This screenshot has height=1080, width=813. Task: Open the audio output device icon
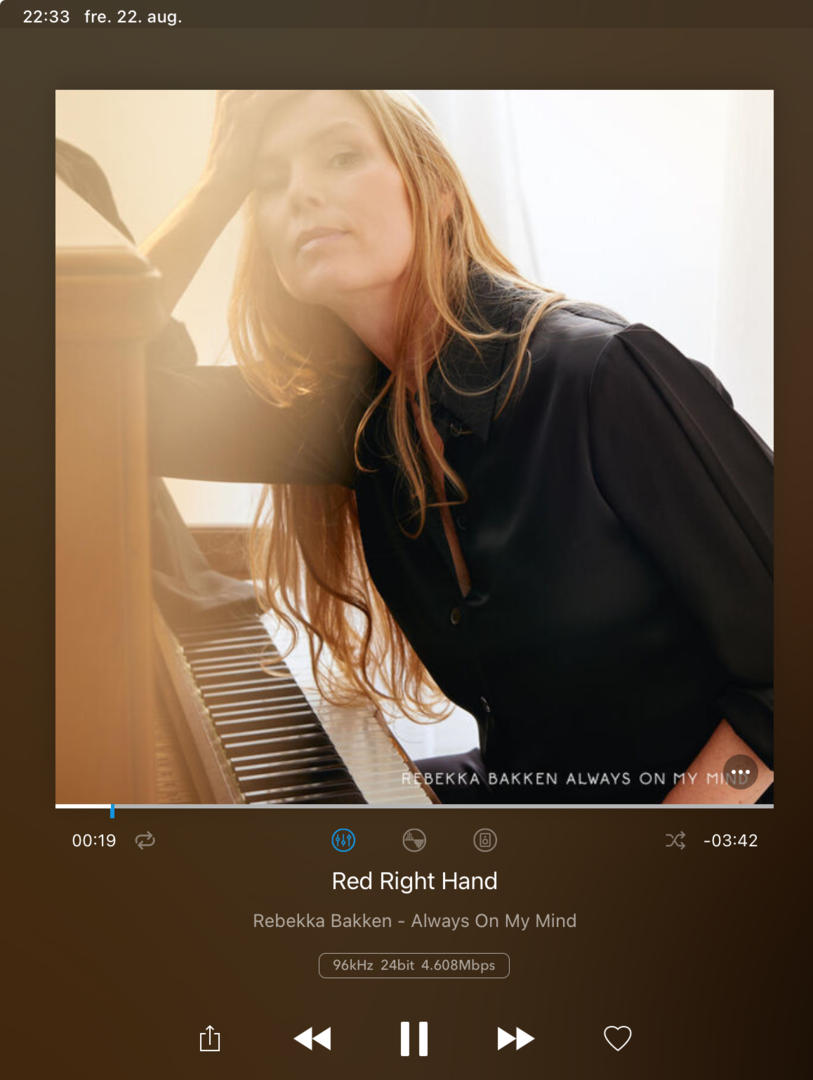(x=485, y=840)
